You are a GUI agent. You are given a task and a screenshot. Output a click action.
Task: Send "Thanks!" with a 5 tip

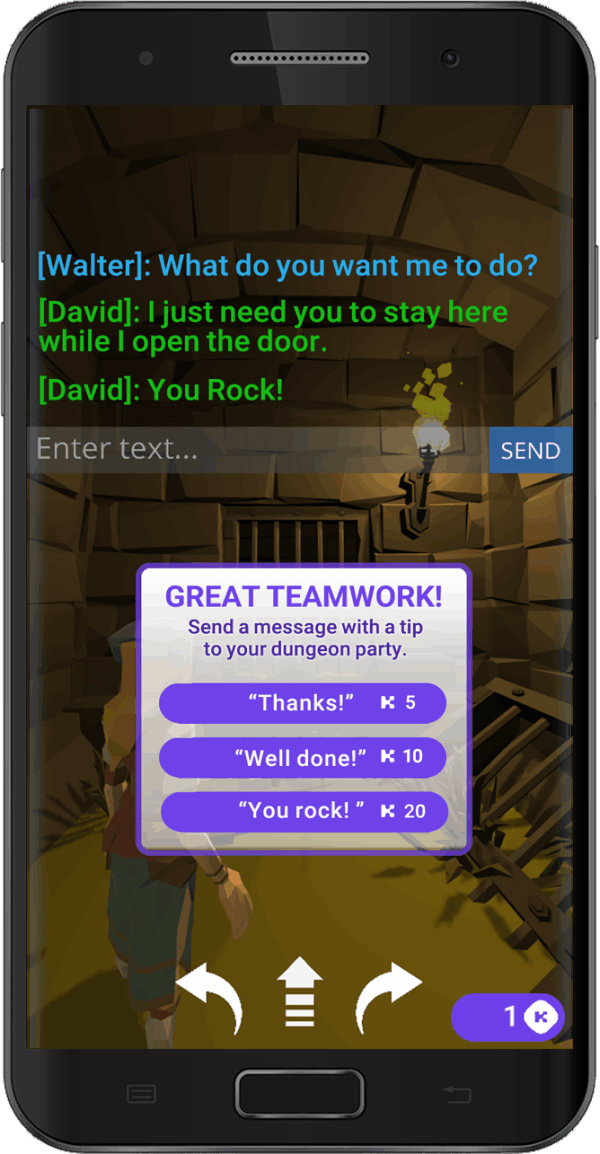tap(302, 703)
